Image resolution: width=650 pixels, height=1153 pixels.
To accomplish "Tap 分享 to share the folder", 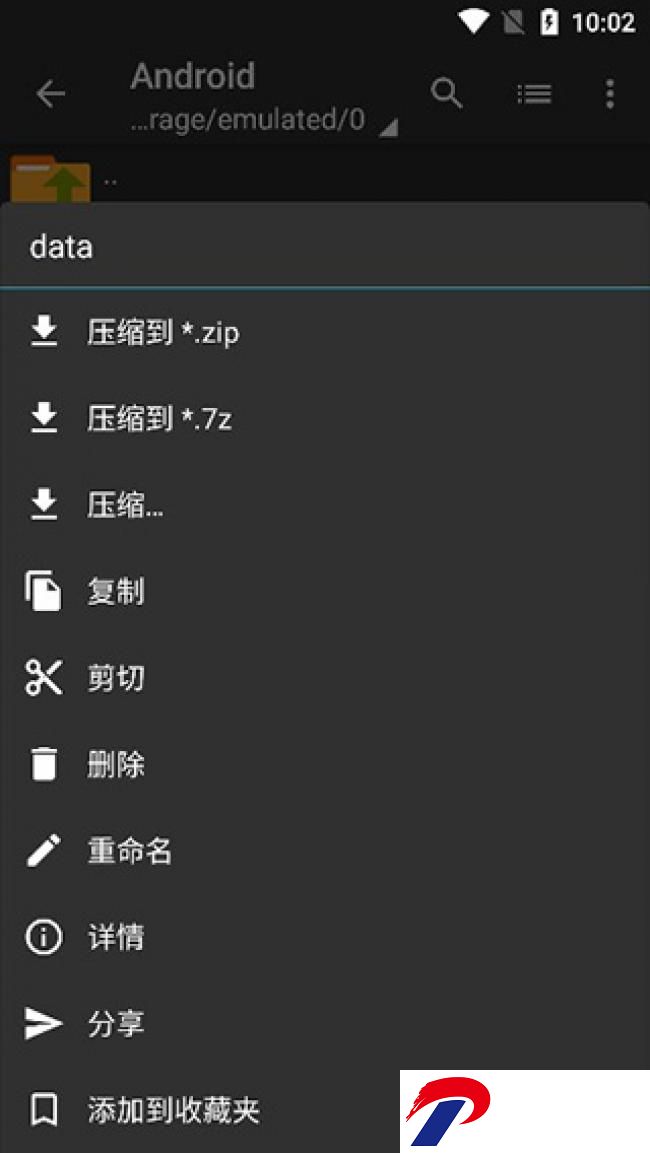I will coord(325,1024).
